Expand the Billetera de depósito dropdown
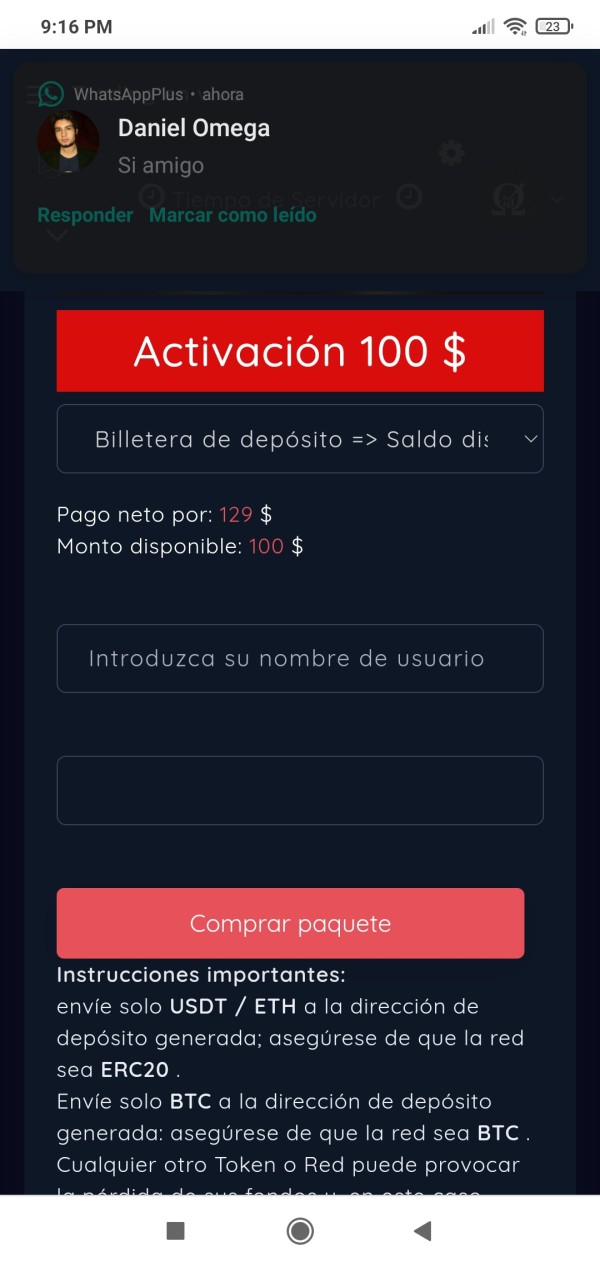This screenshot has height=1267, width=600. click(x=300, y=439)
